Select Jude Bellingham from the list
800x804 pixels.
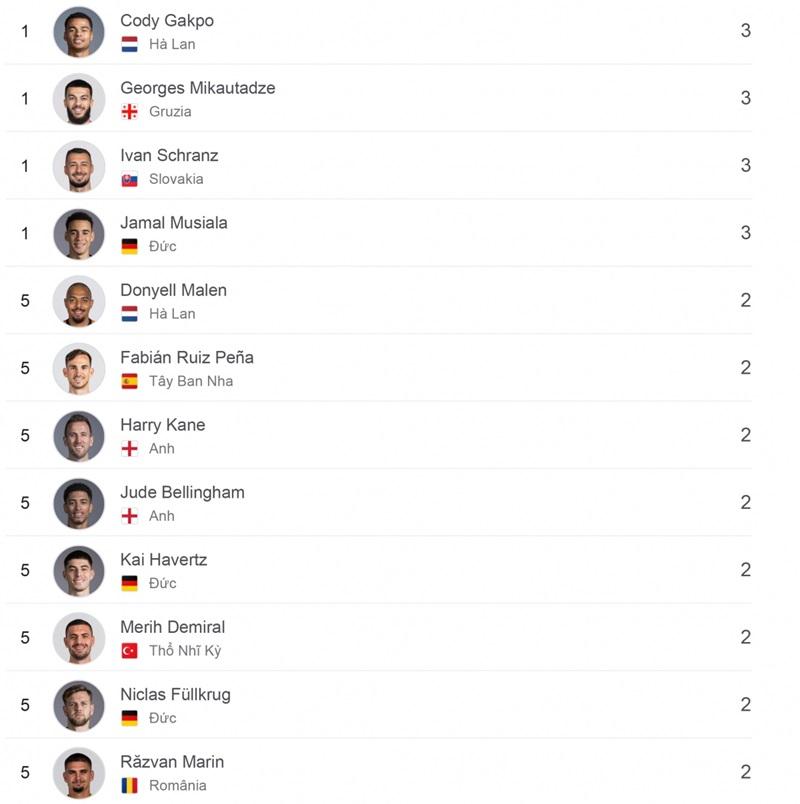[182, 493]
